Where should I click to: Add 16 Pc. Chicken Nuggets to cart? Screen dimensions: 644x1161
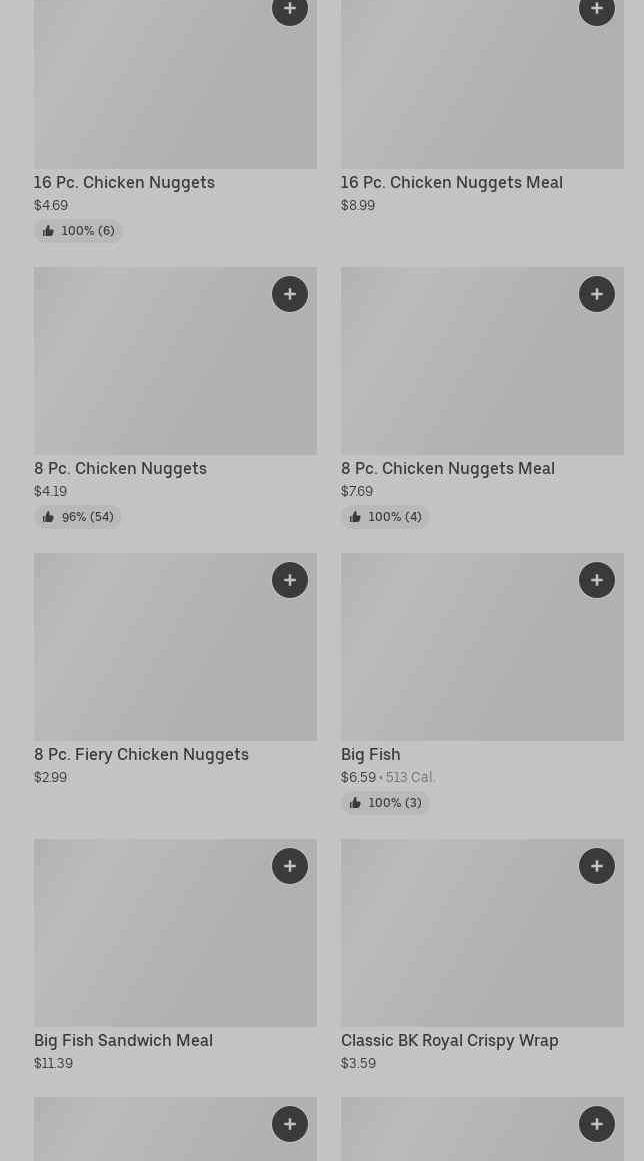(290, 10)
